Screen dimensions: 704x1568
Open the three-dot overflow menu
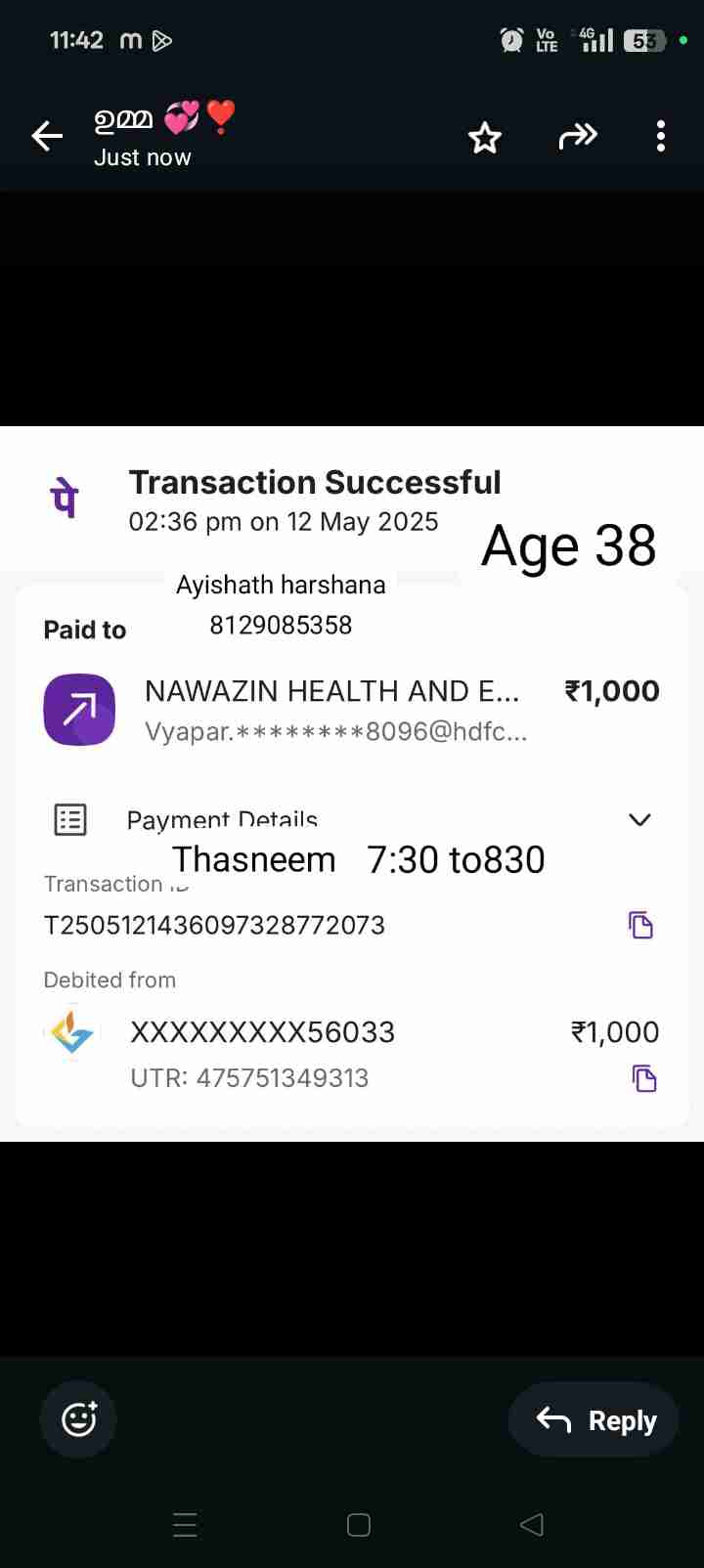(661, 136)
